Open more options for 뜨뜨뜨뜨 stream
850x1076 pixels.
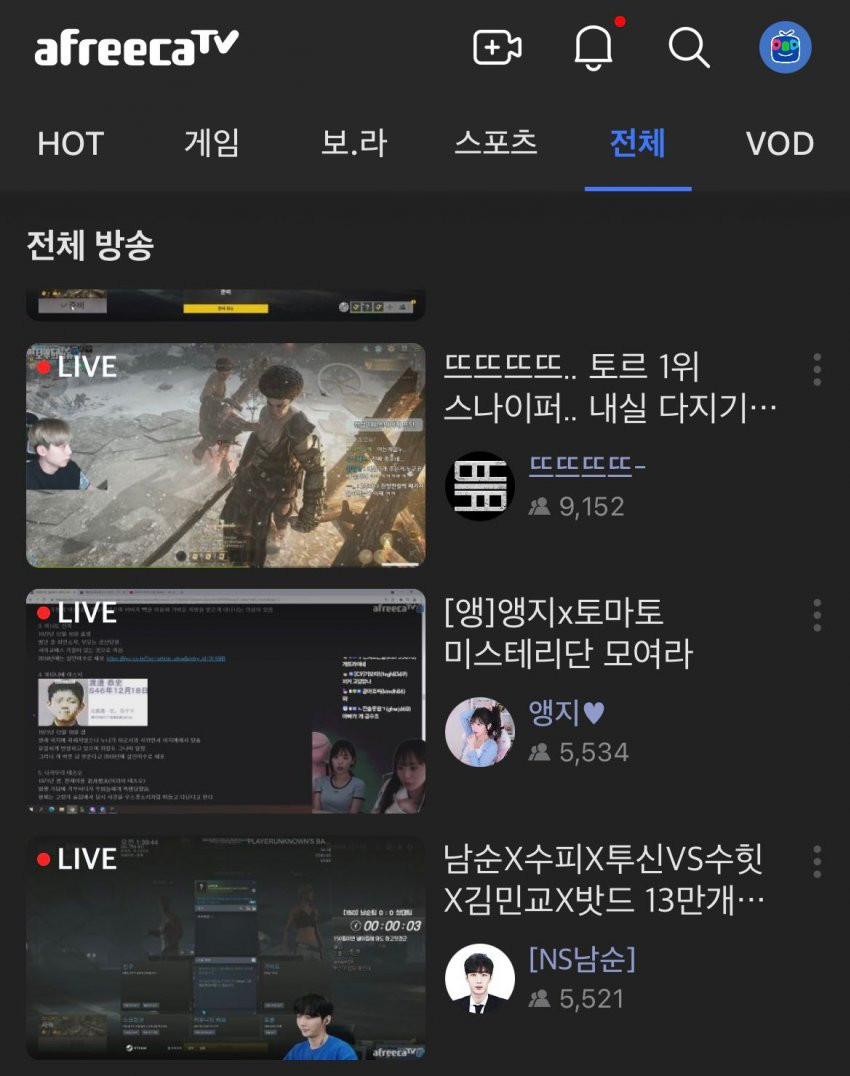click(817, 370)
